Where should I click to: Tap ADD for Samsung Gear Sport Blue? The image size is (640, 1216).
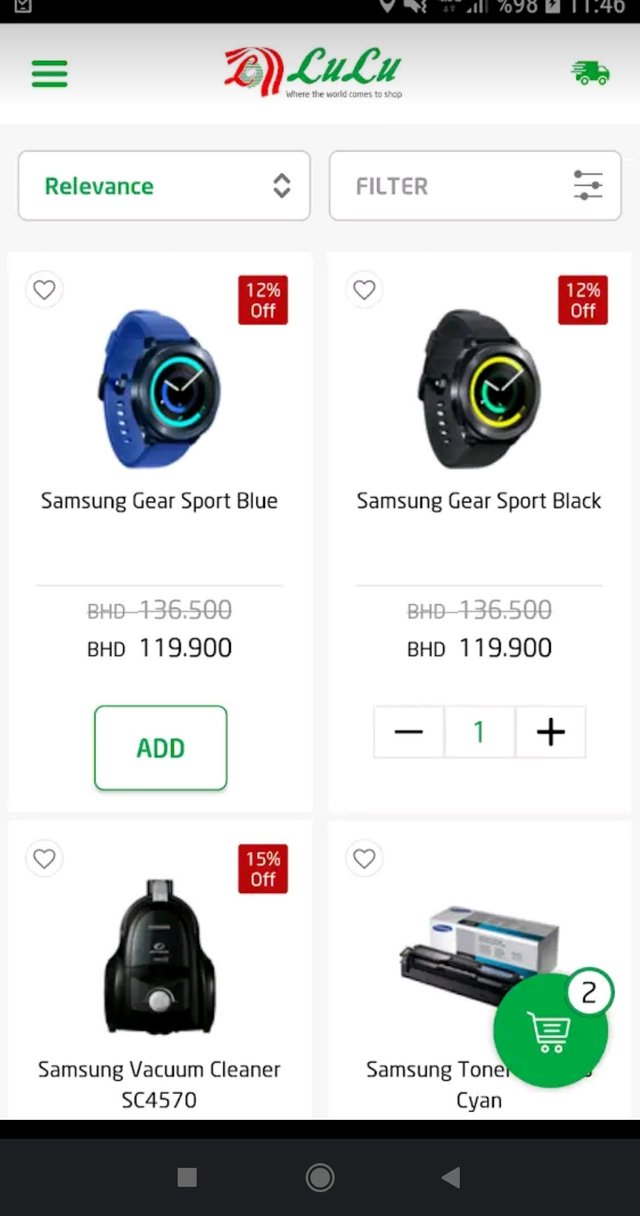[x=161, y=748]
